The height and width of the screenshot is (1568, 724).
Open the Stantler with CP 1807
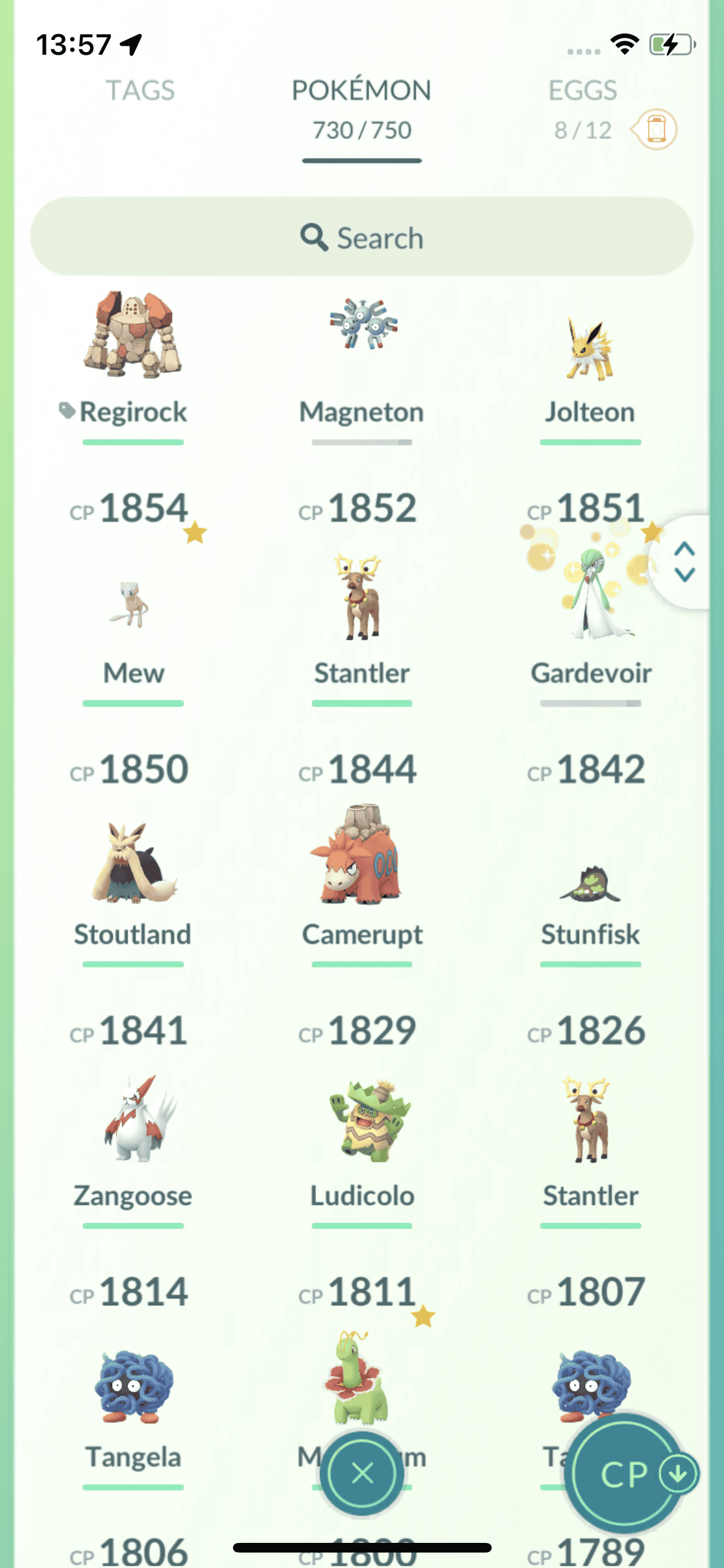point(590,1126)
